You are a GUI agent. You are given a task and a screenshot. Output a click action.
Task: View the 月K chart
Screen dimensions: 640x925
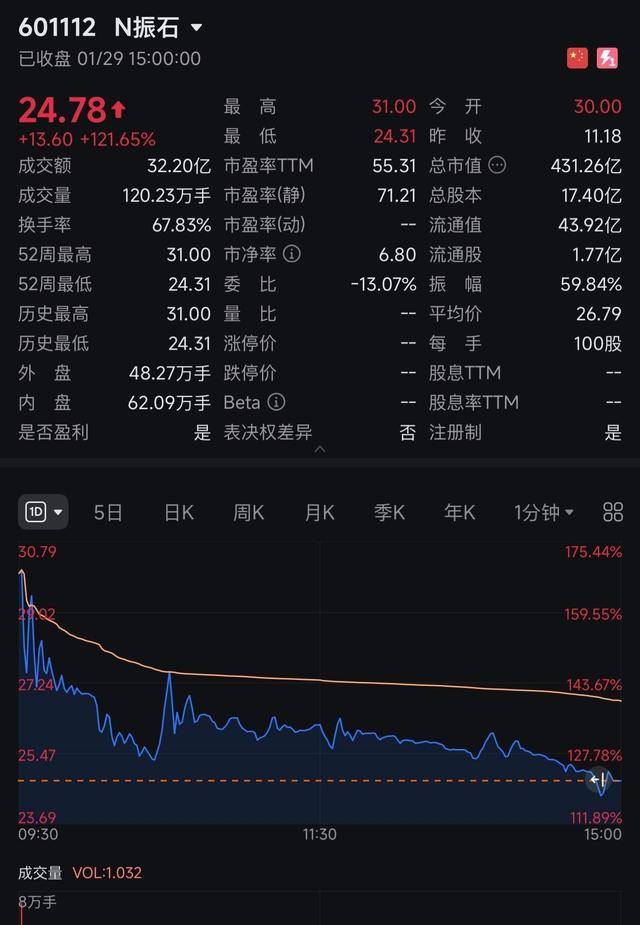point(320,512)
